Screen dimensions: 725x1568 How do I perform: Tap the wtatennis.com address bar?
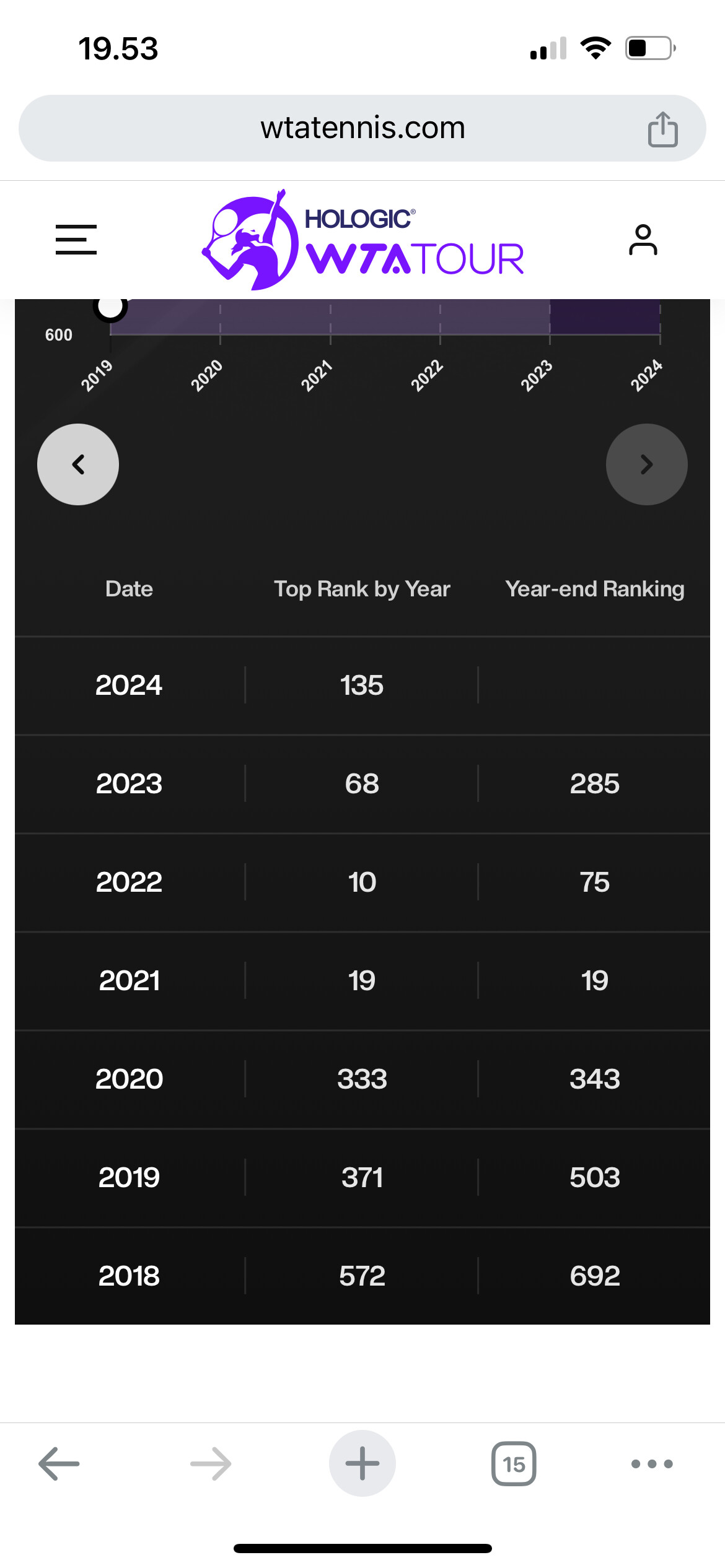[362, 128]
